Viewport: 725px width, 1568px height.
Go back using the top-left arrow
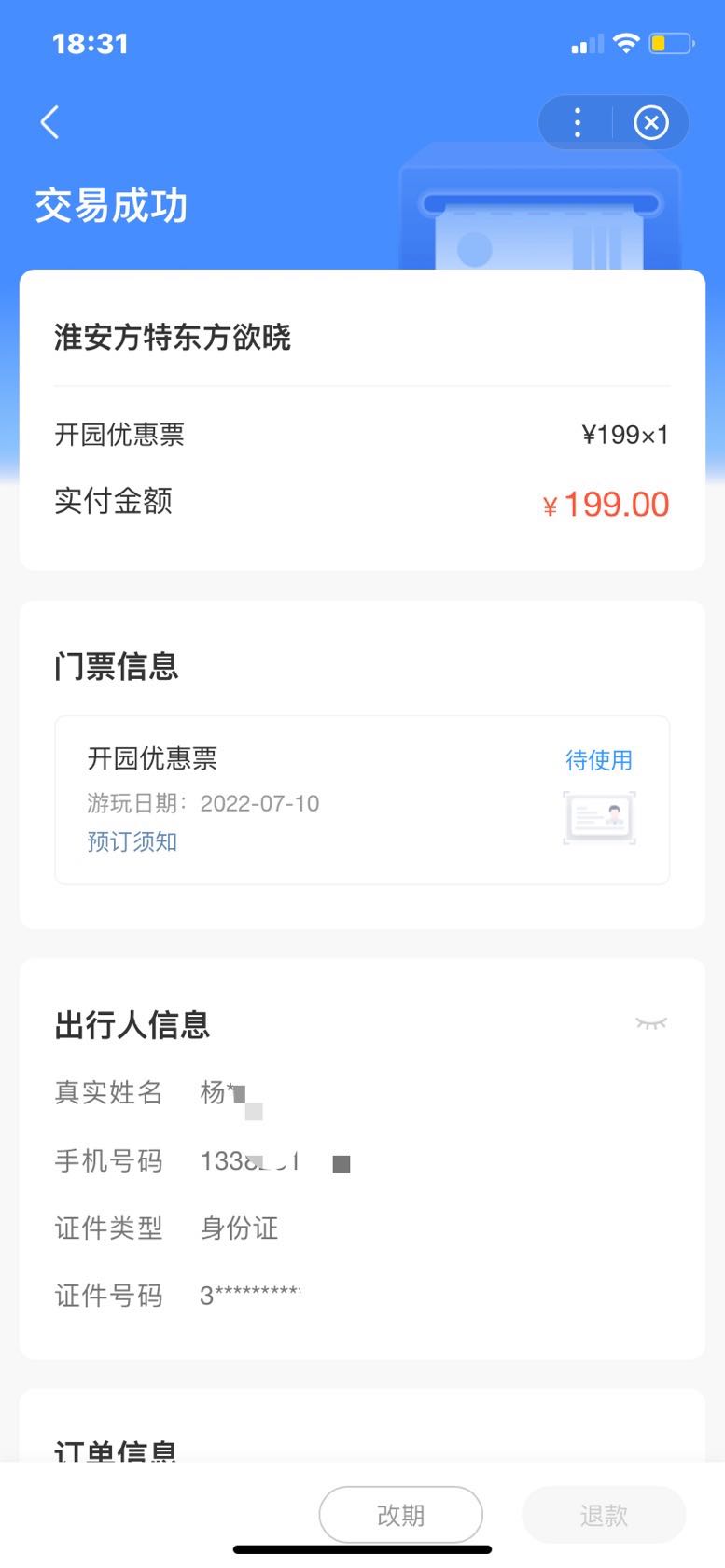pos(49,122)
